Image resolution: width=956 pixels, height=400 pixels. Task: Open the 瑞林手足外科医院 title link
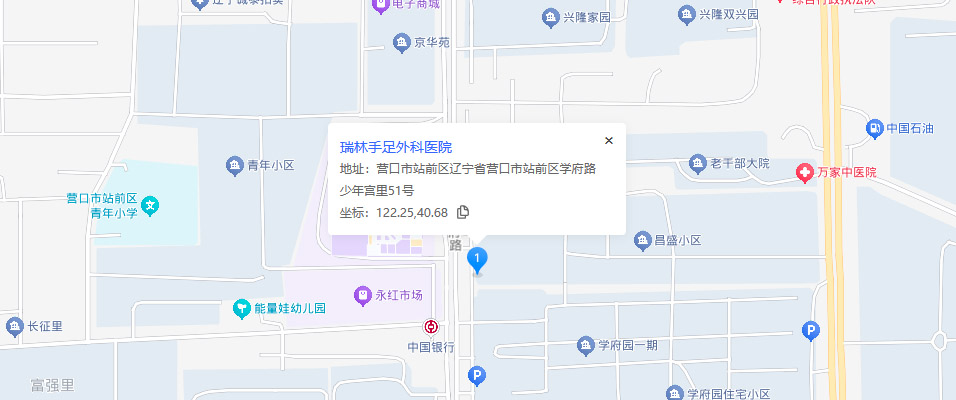pyautogui.click(x=396, y=147)
